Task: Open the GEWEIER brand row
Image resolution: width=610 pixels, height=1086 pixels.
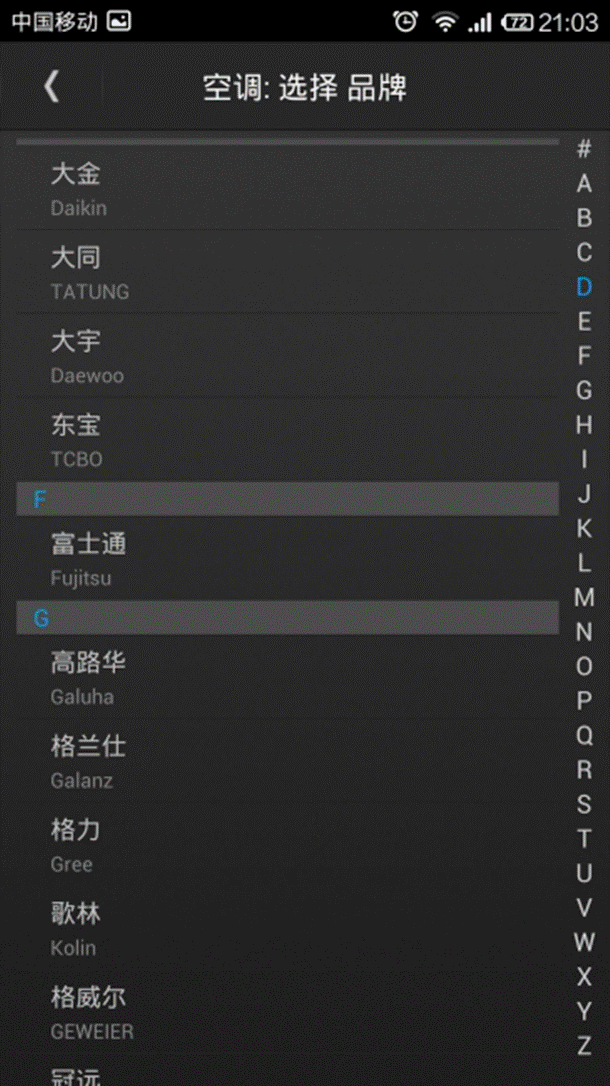Action: [287, 1013]
